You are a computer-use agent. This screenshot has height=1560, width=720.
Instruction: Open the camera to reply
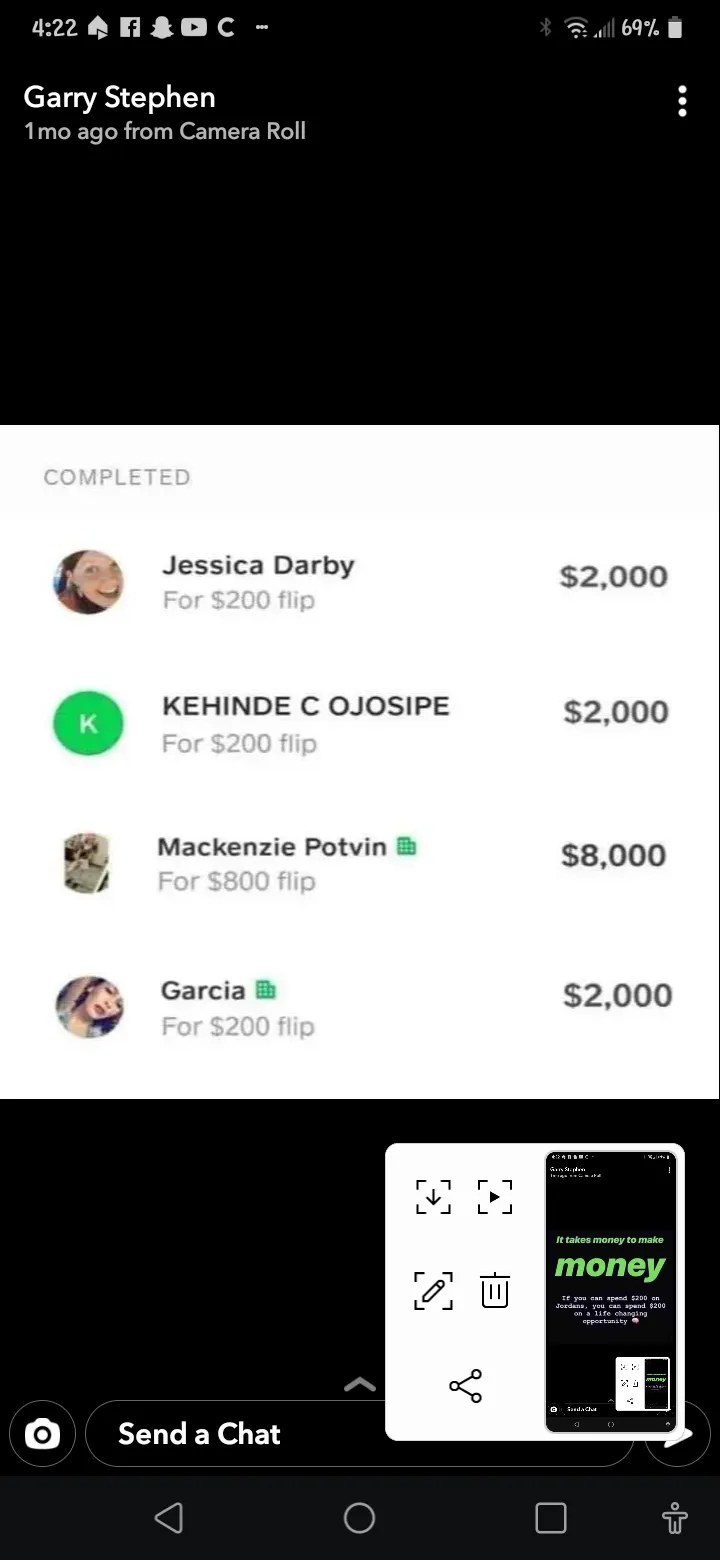pos(42,1435)
